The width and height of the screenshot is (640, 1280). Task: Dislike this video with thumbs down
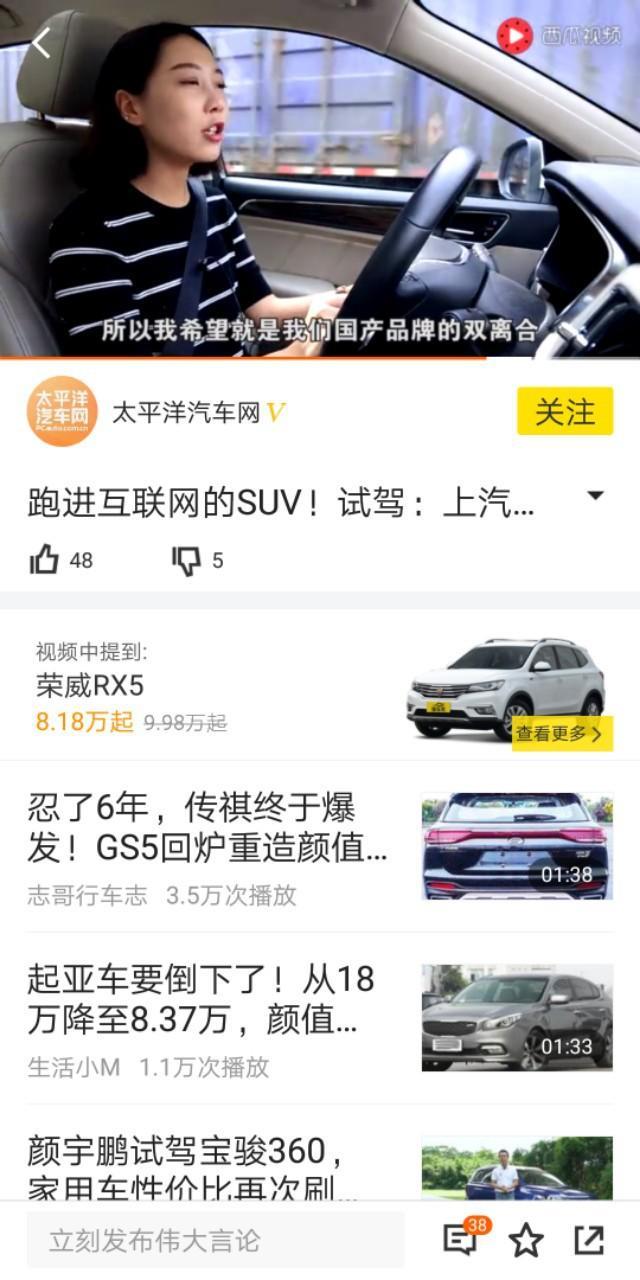187,560
